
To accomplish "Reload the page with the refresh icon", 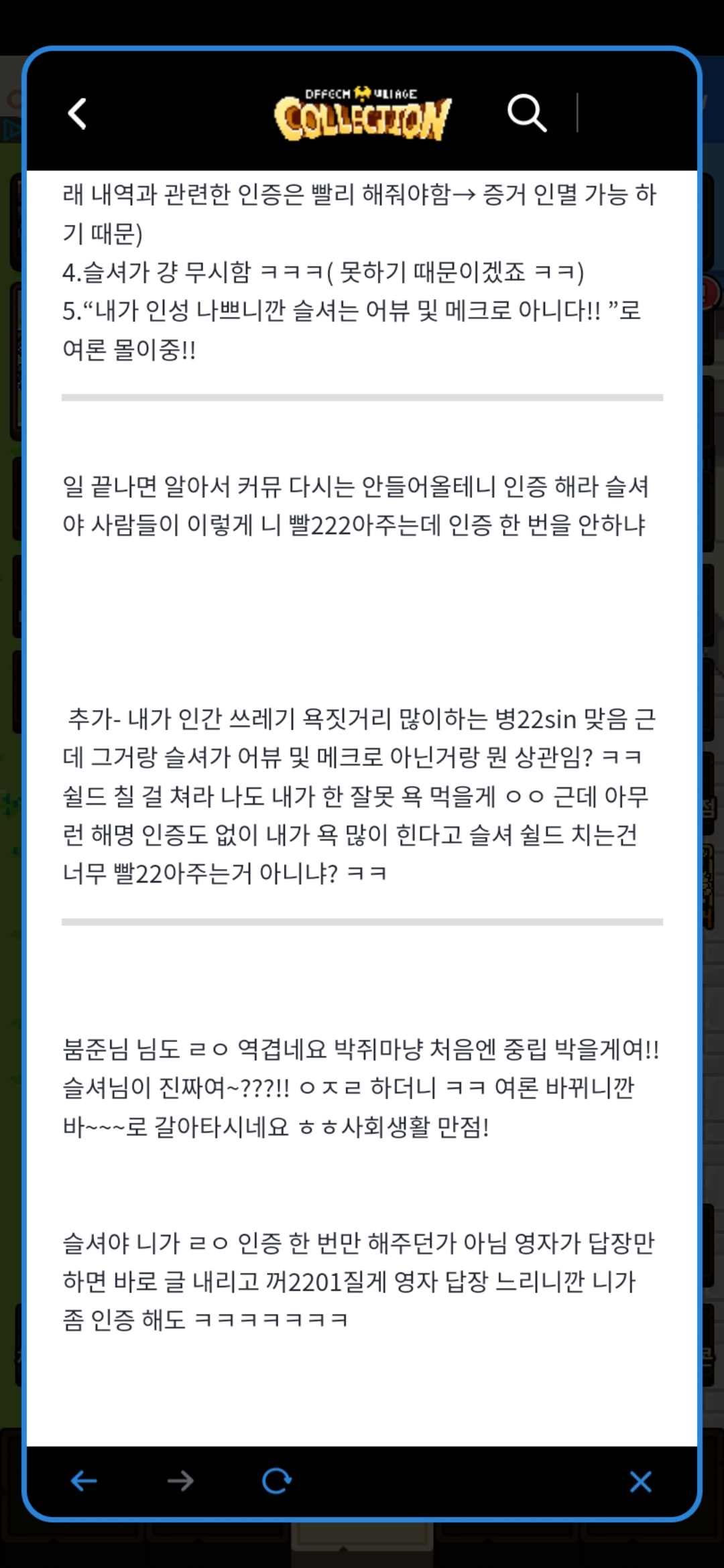I will pos(277,1481).
